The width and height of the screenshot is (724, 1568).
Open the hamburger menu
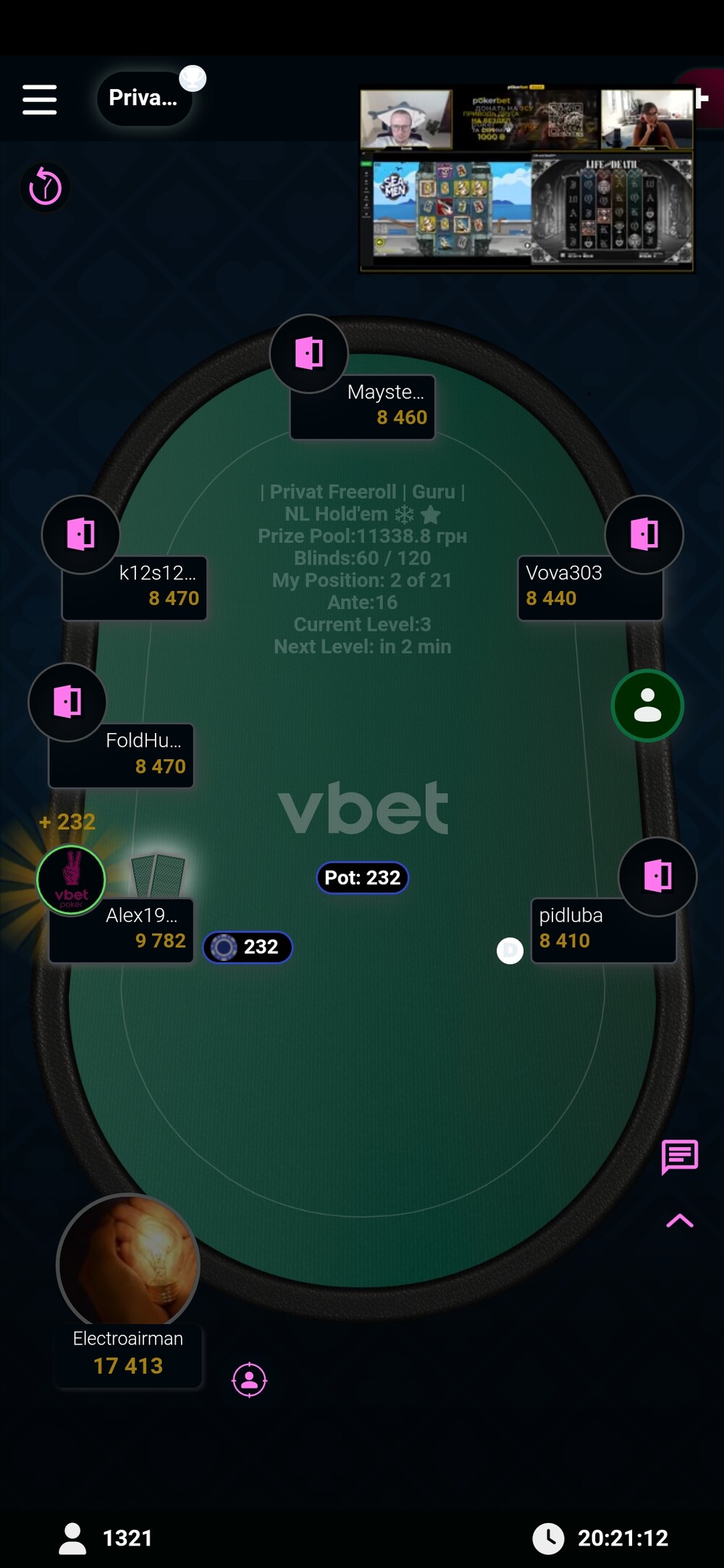click(40, 99)
